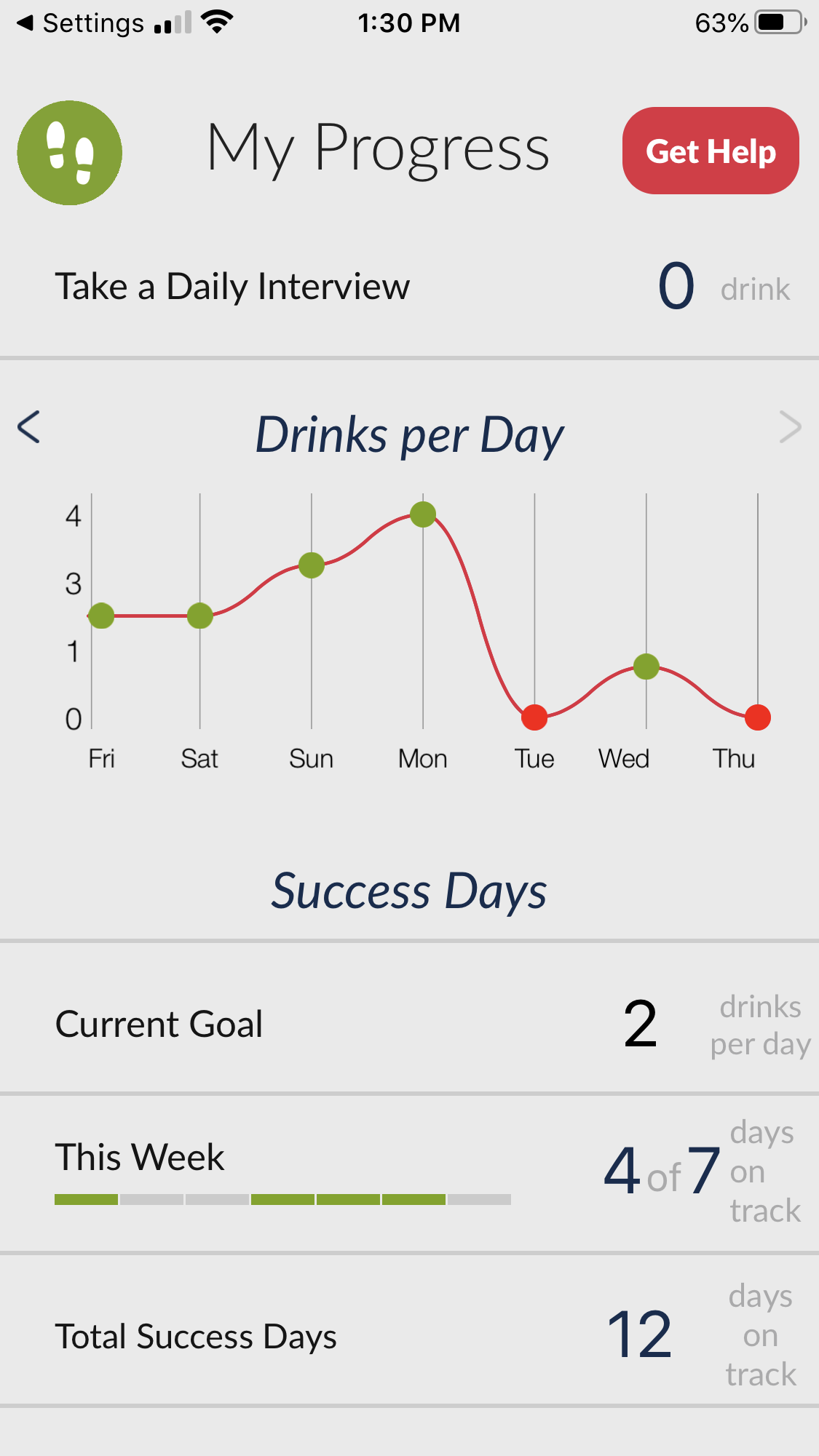Open the Current Goal row
This screenshot has height=1456, width=819.
coord(408,1024)
